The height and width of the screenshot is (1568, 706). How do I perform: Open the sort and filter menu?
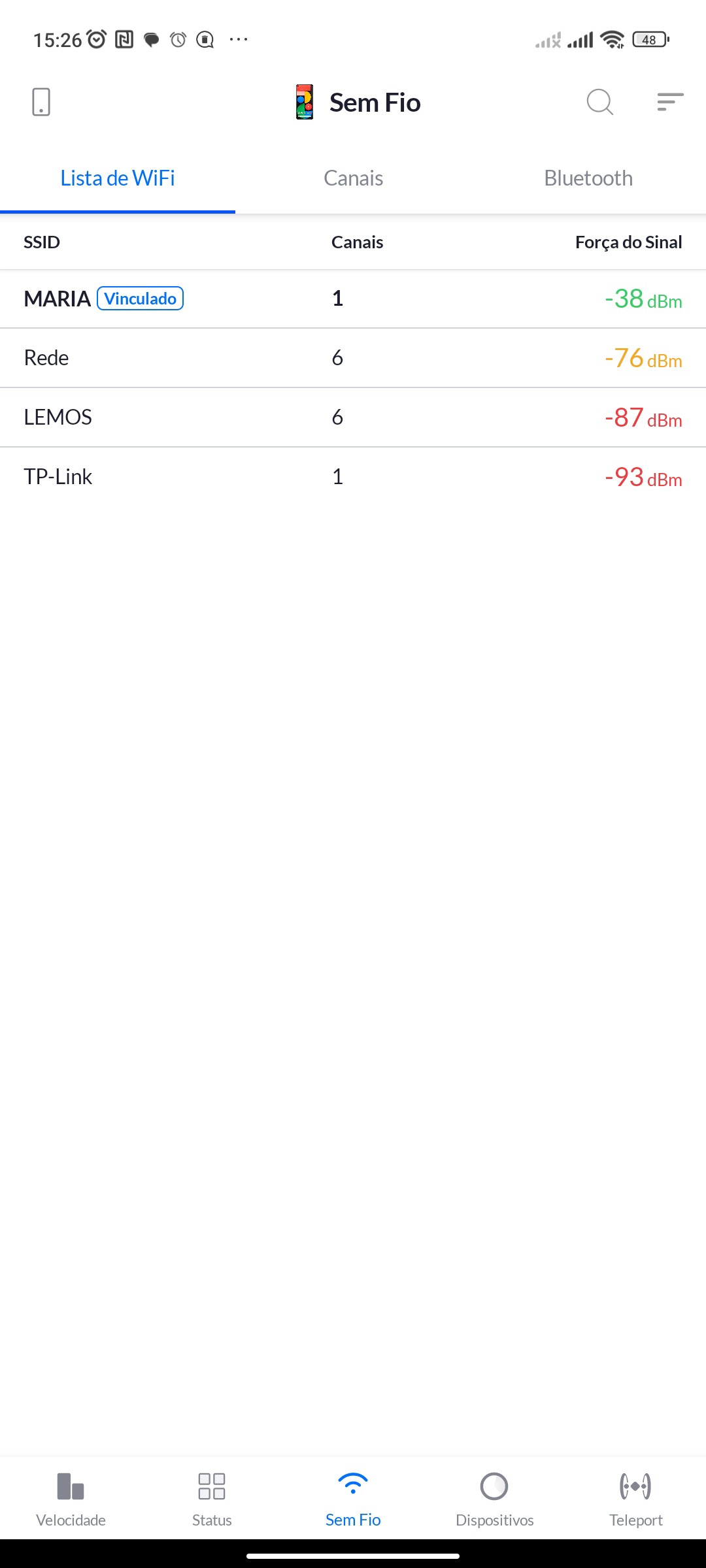tap(670, 103)
